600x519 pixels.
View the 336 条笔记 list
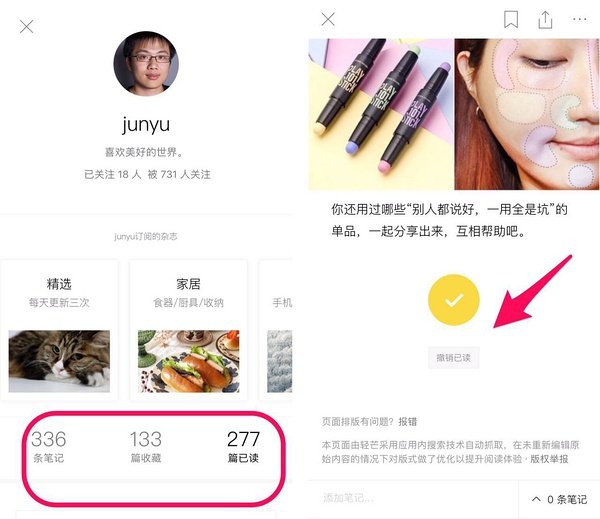[49, 447]
